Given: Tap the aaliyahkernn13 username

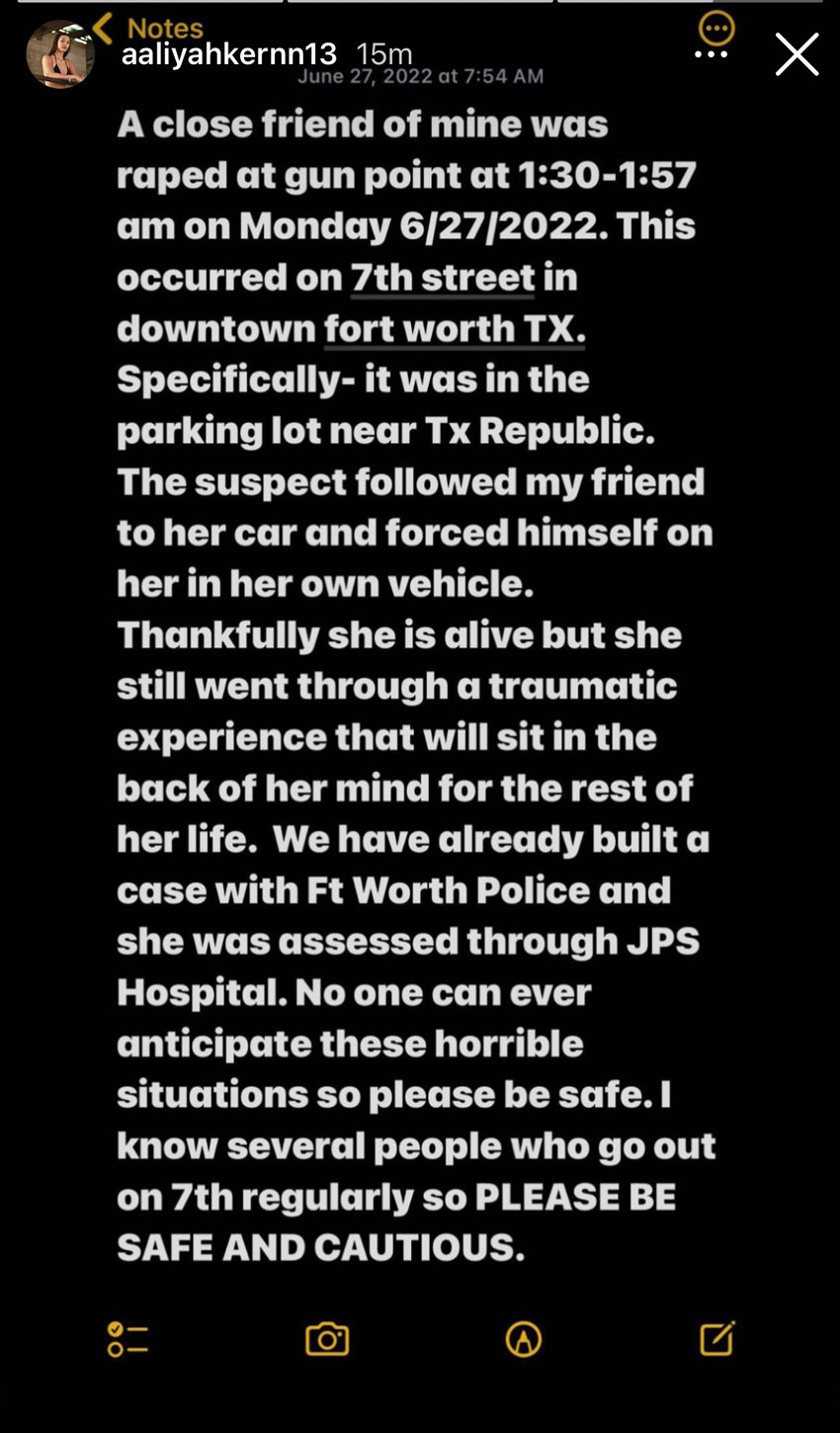Looking at the screenshot, I should (x=229, y=53).
